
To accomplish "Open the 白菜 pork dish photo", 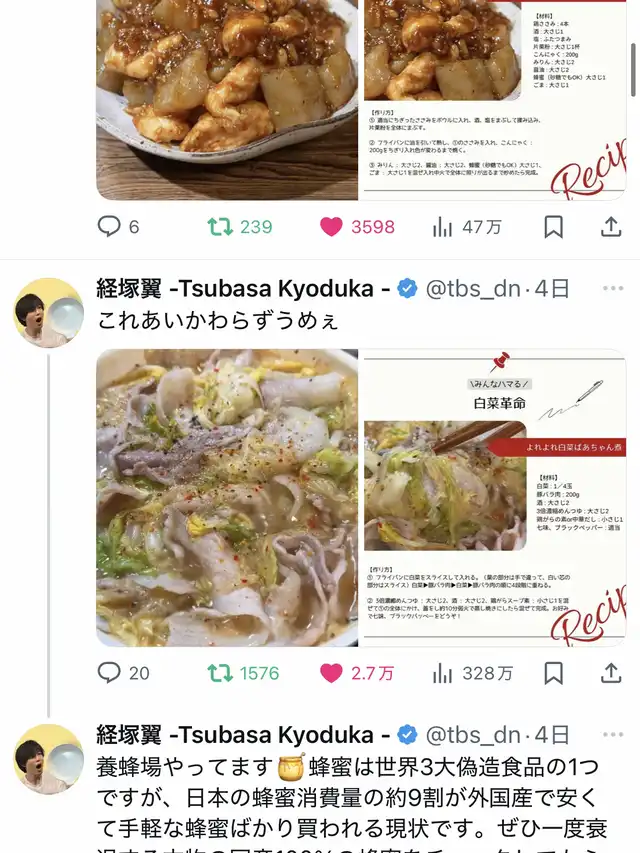I will tap(227, 498).
